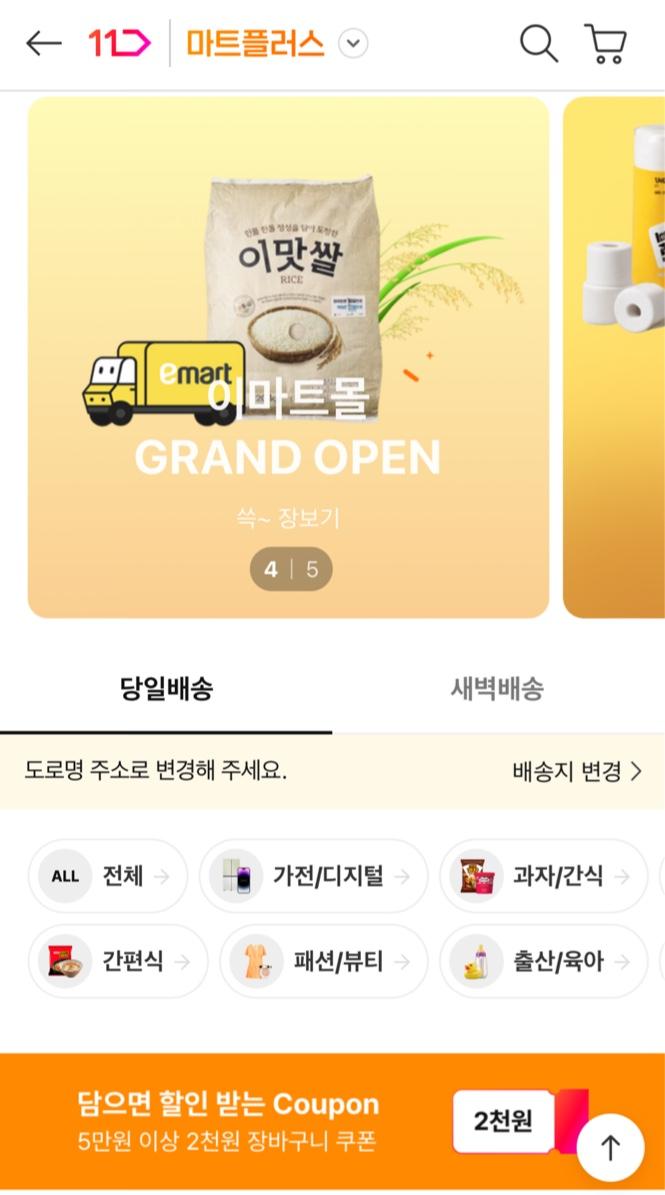Open the 11번가 logo home
This screenshot has width=665, height=1195.
point(119,43)
